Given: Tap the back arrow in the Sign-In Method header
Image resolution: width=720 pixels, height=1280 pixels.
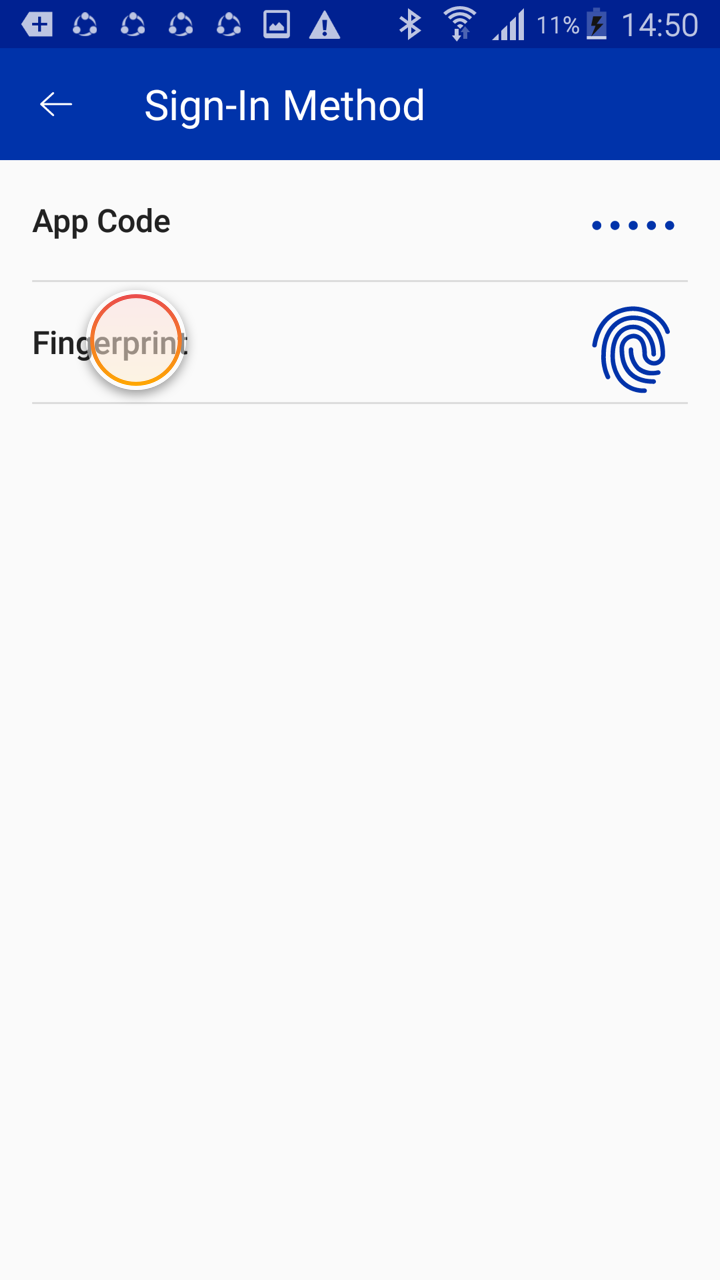Looking at the screenshot, I should click(x=56, y=103).
